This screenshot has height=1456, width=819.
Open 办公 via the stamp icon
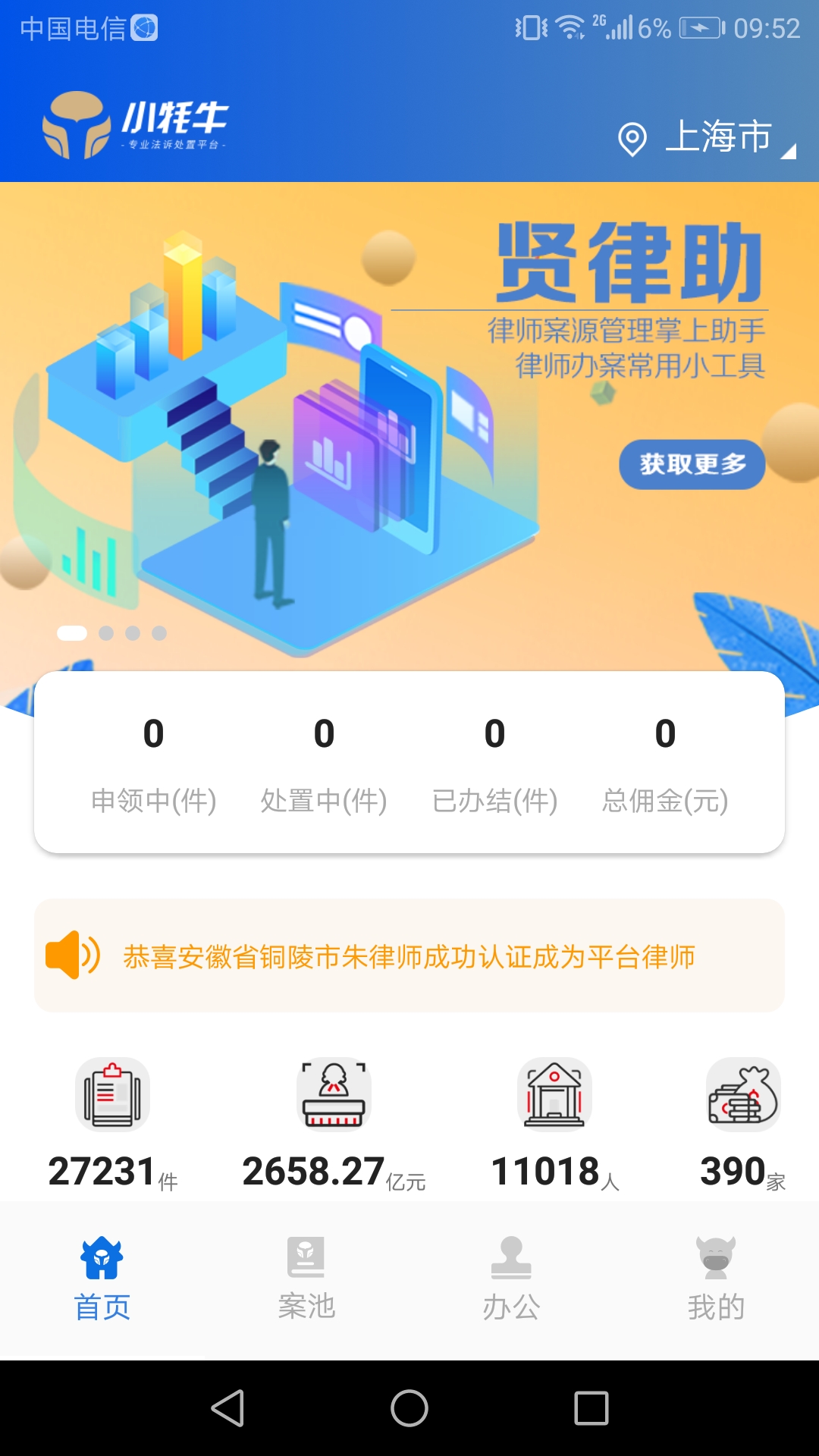point(510,1257)
